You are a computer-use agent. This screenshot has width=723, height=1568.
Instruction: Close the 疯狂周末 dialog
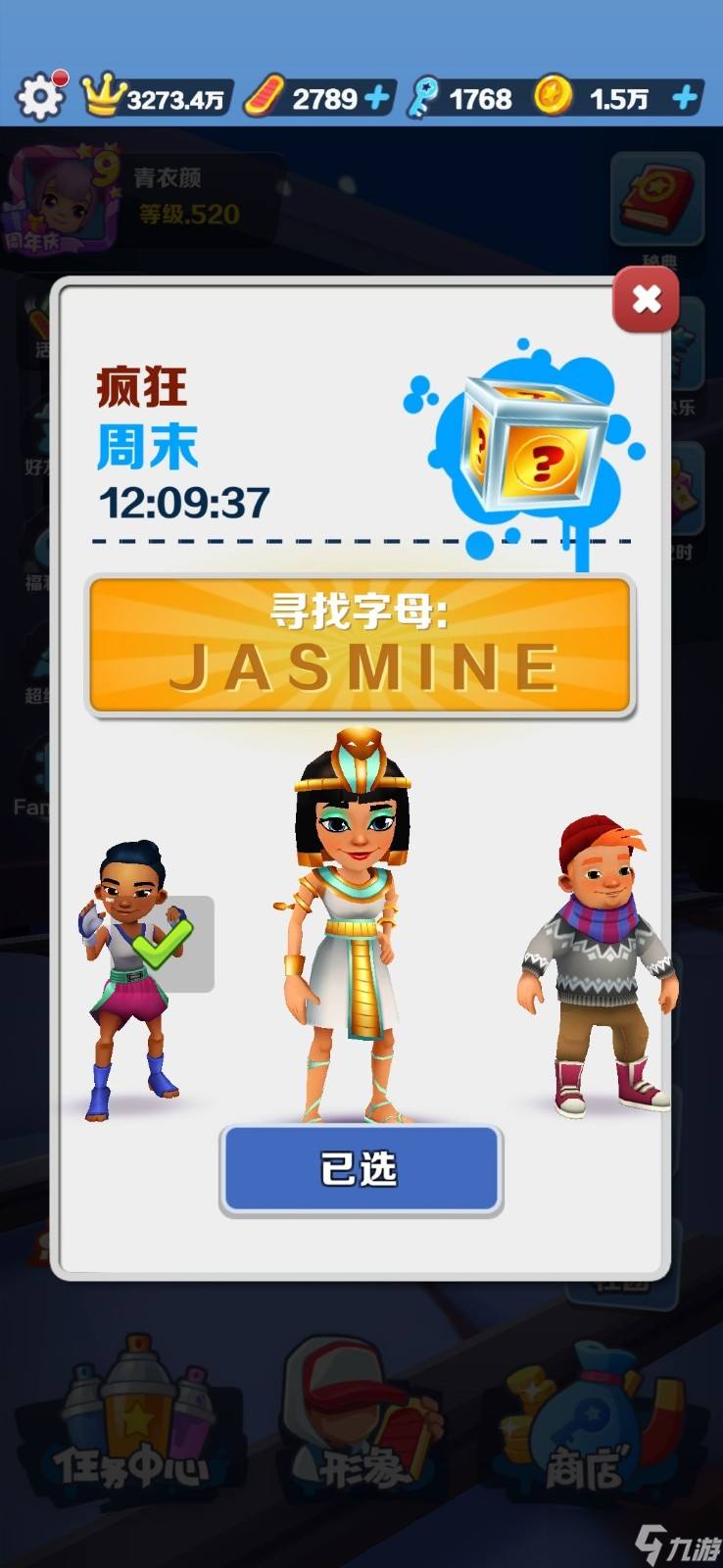click(646, 300)
